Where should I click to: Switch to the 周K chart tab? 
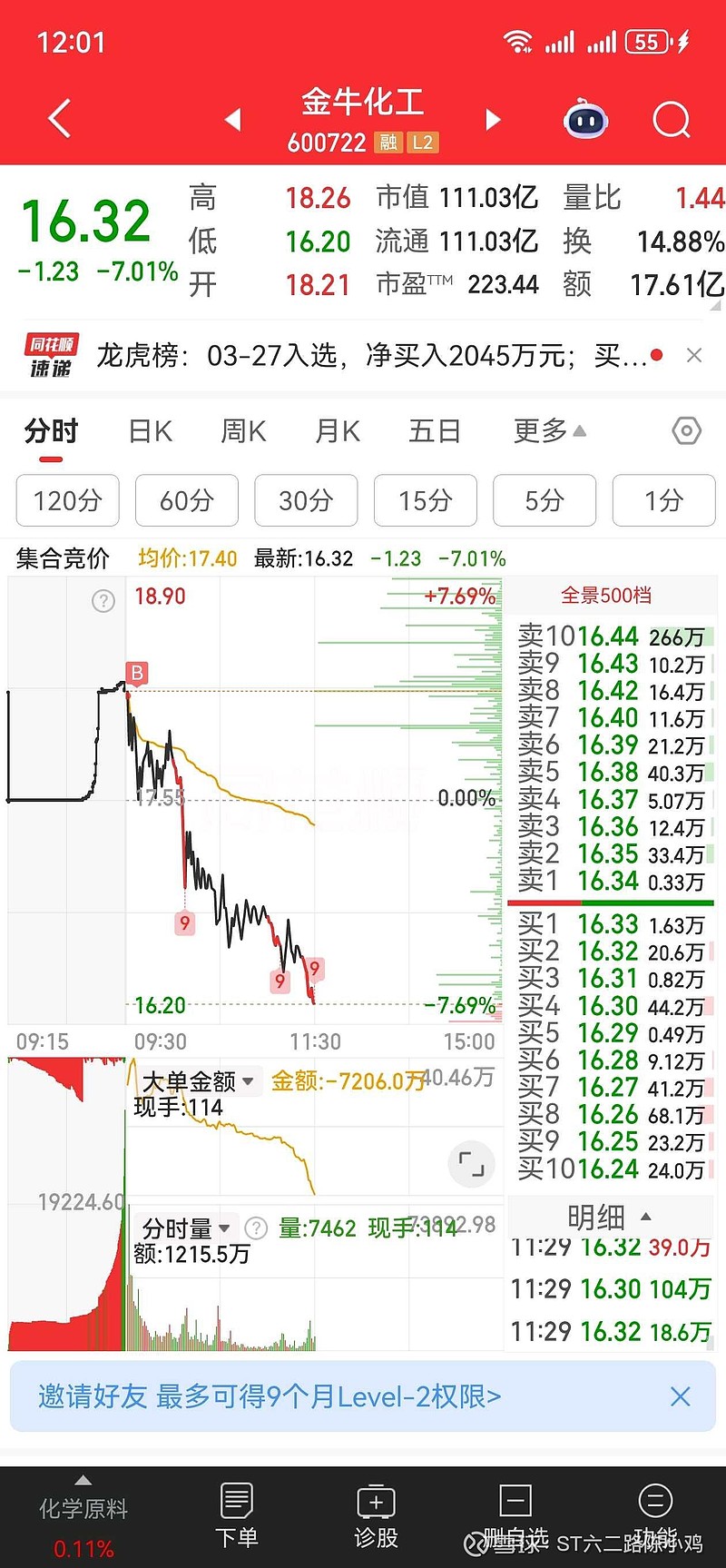tap(244, 430)
